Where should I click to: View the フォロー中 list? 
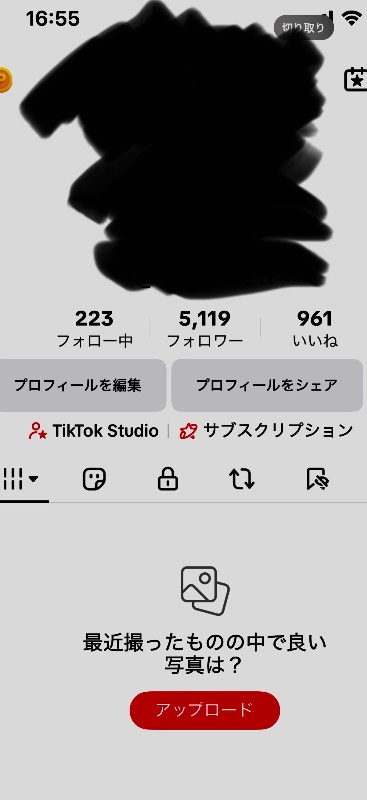point(94,329)
